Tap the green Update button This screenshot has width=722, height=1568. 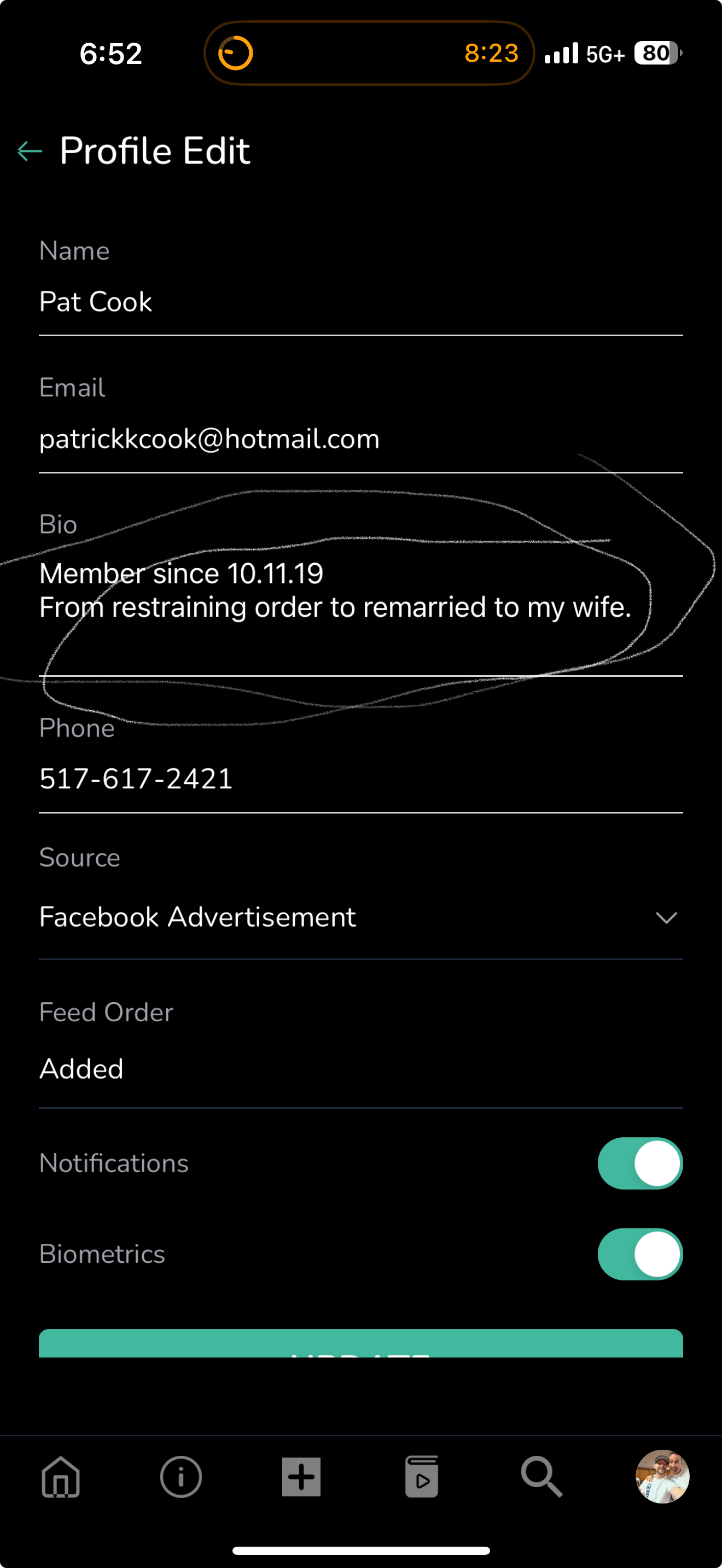[x=360, y=1344]
